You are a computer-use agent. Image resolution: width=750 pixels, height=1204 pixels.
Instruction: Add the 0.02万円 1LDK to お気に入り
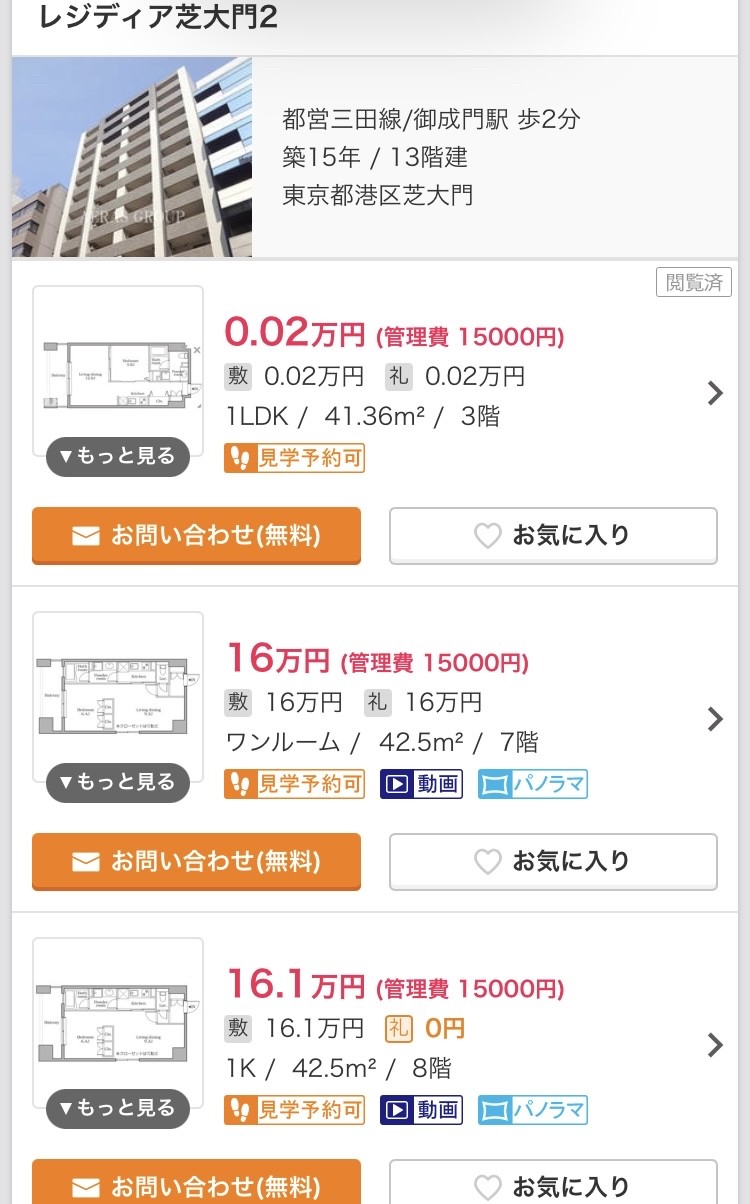click(x=553, y=536)
